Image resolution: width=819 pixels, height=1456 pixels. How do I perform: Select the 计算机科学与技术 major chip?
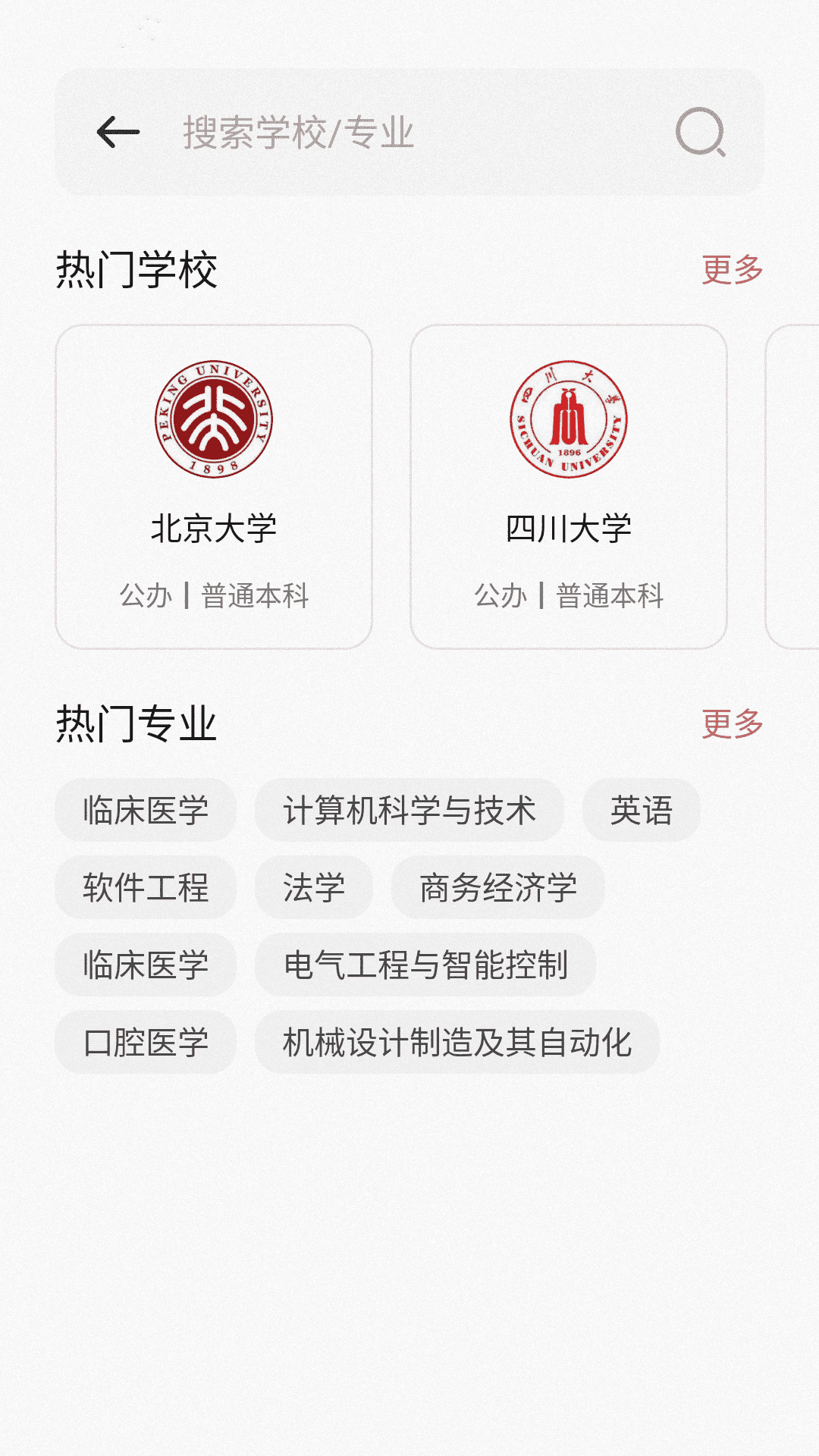pos(409,810)
